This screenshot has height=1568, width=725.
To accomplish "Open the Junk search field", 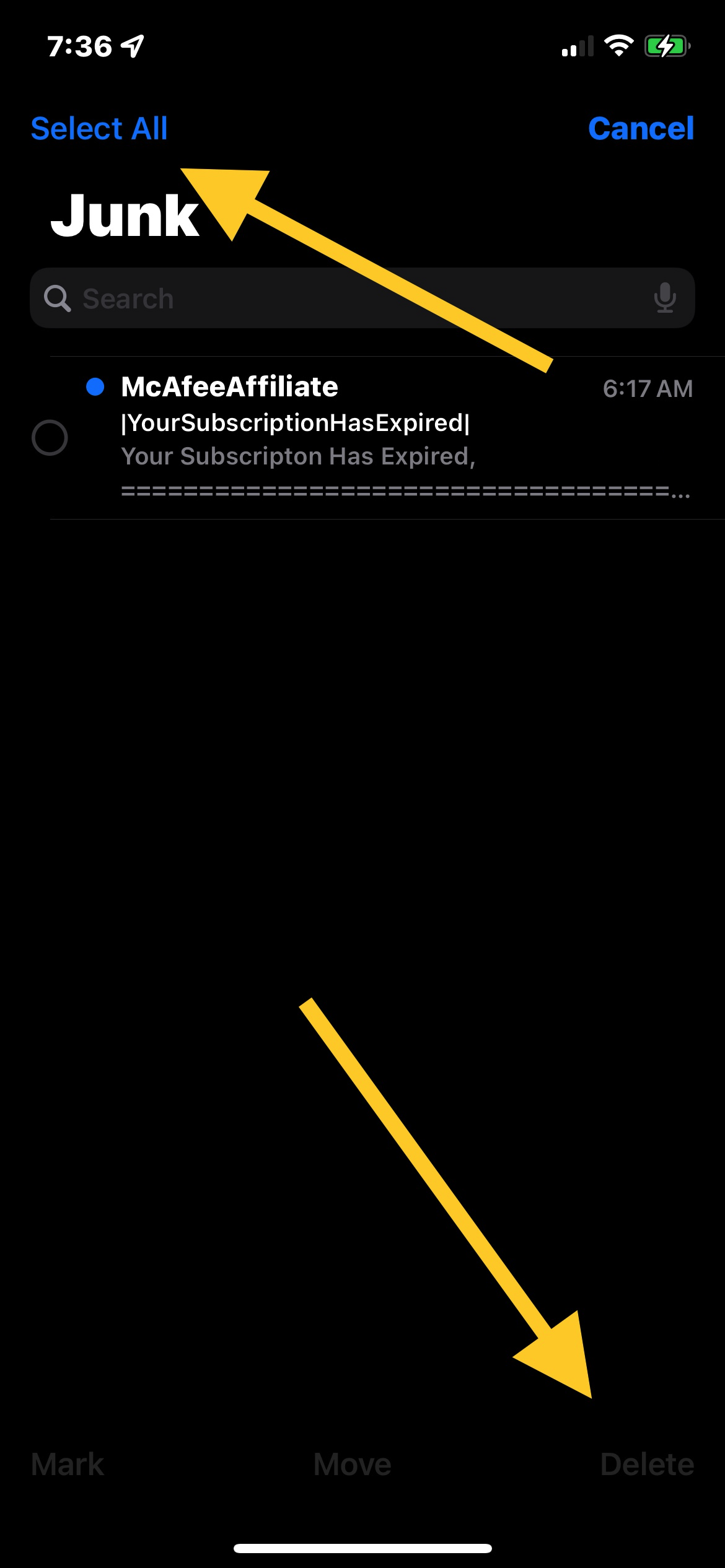I will pyautogui.click(x=347, y=298).
